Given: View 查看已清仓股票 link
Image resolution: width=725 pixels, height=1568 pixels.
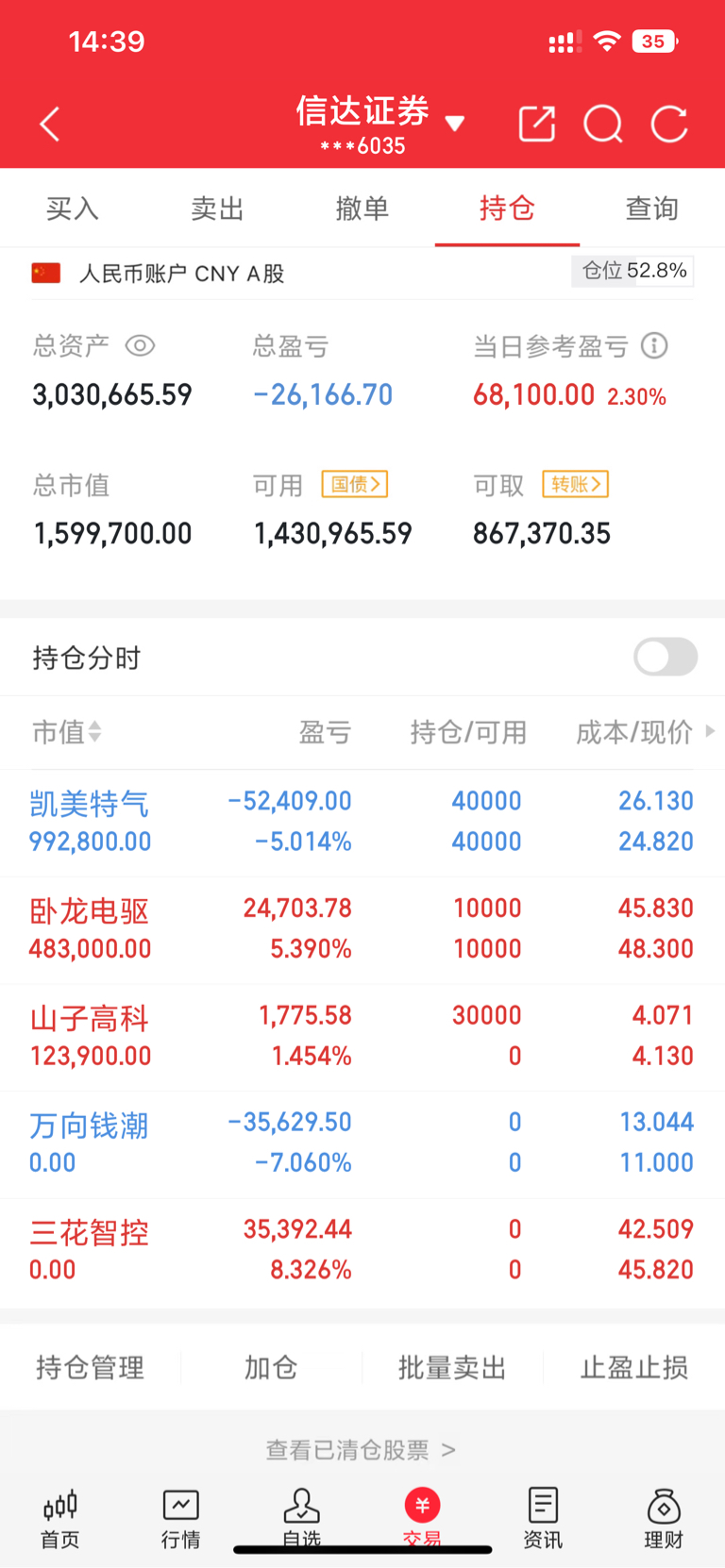Looking at the screenshot, I should point(361,1450).
